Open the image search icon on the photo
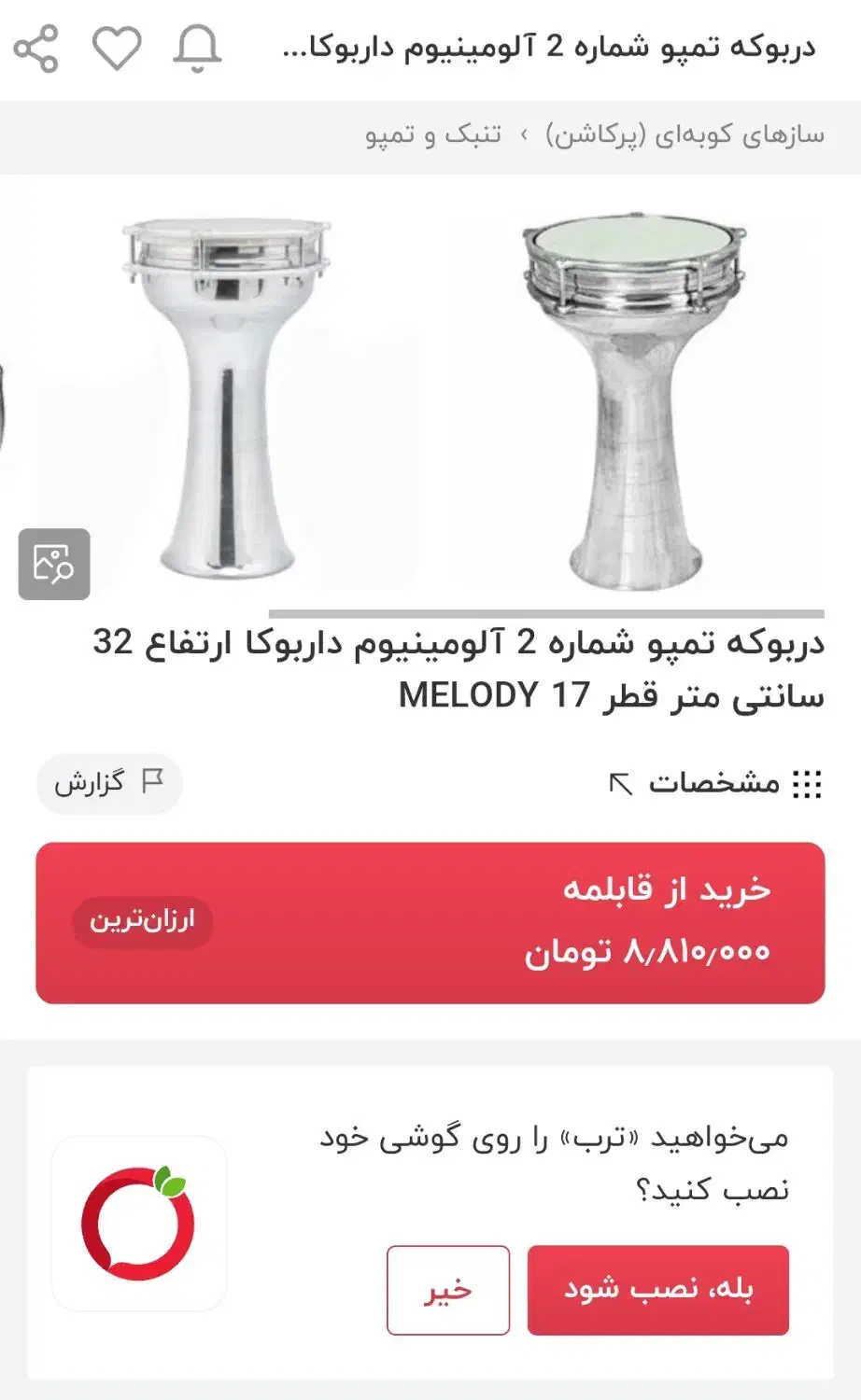Screen dimensions: 861x1400 pyautogui.click(x=54, y=564)
